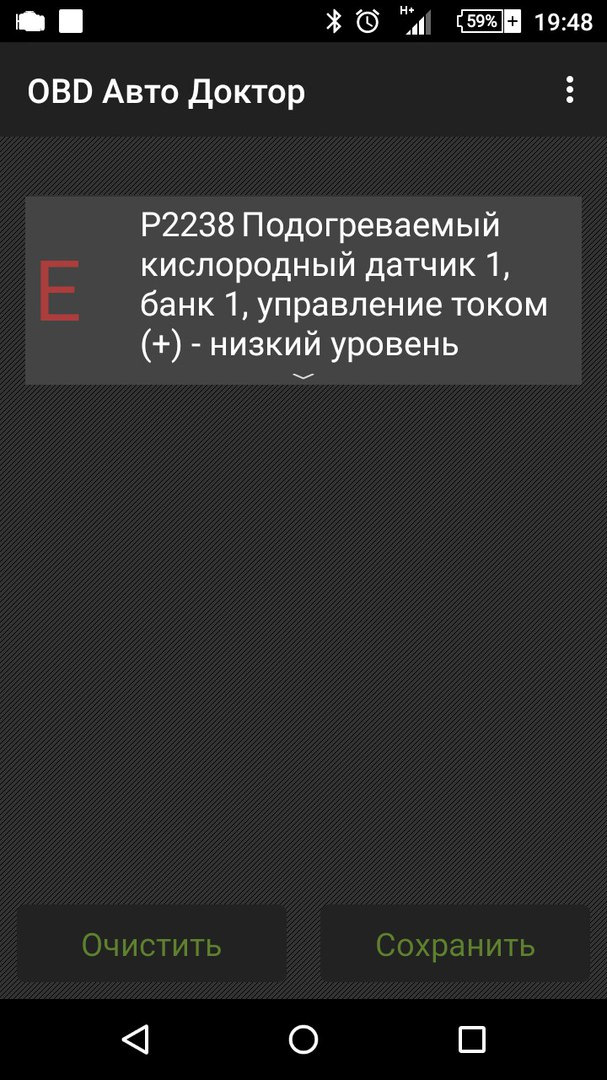
Task: Open the overflow menu in the app bar
Action: (x=569, y=90)
